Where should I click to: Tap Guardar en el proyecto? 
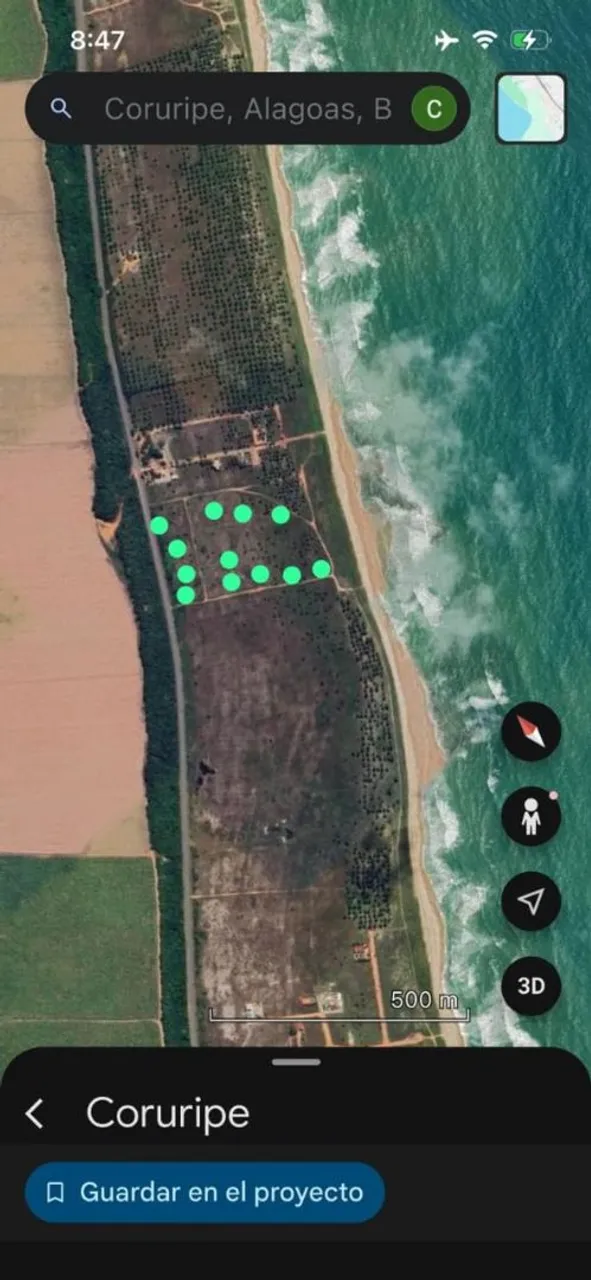(x=205, y=1192)
